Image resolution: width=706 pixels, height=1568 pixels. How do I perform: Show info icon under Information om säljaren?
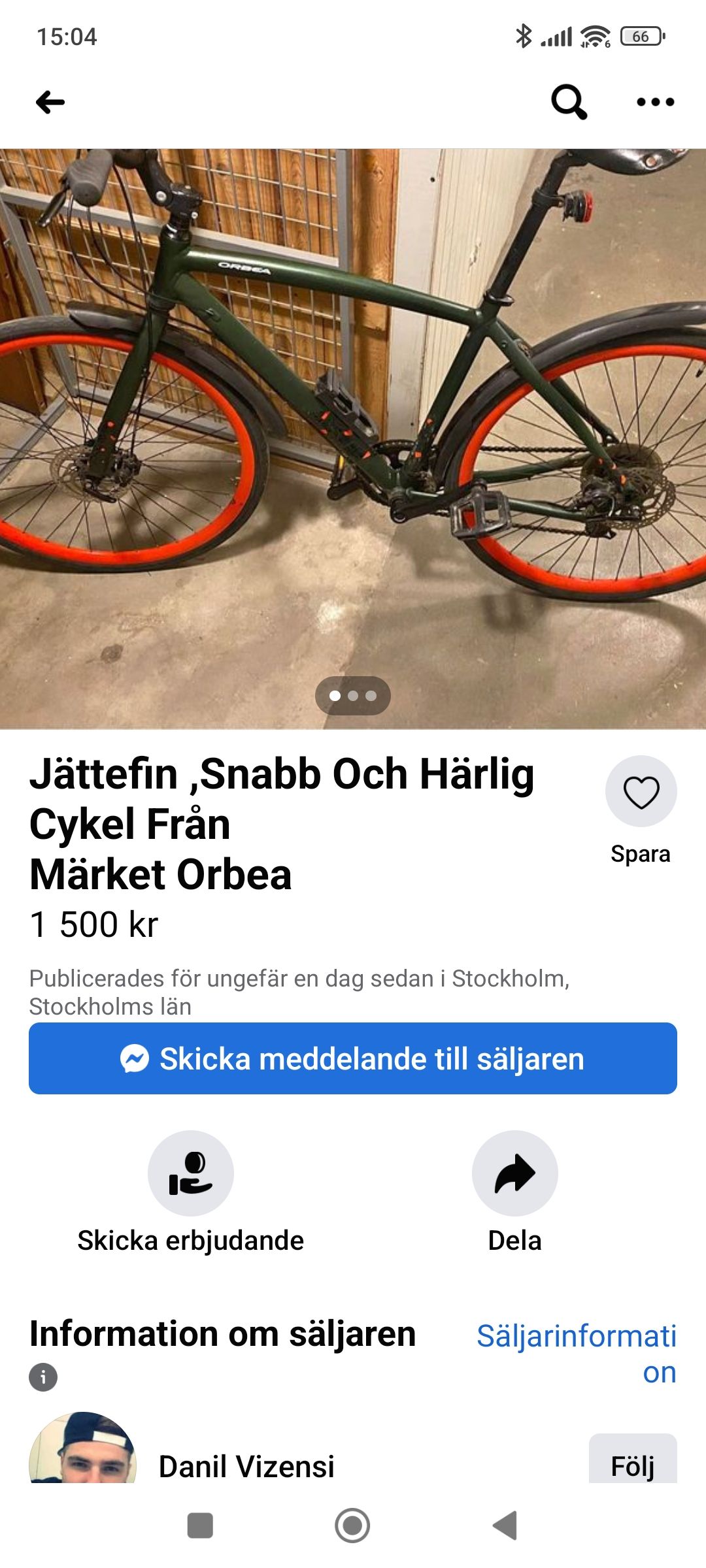(43, 1377)
